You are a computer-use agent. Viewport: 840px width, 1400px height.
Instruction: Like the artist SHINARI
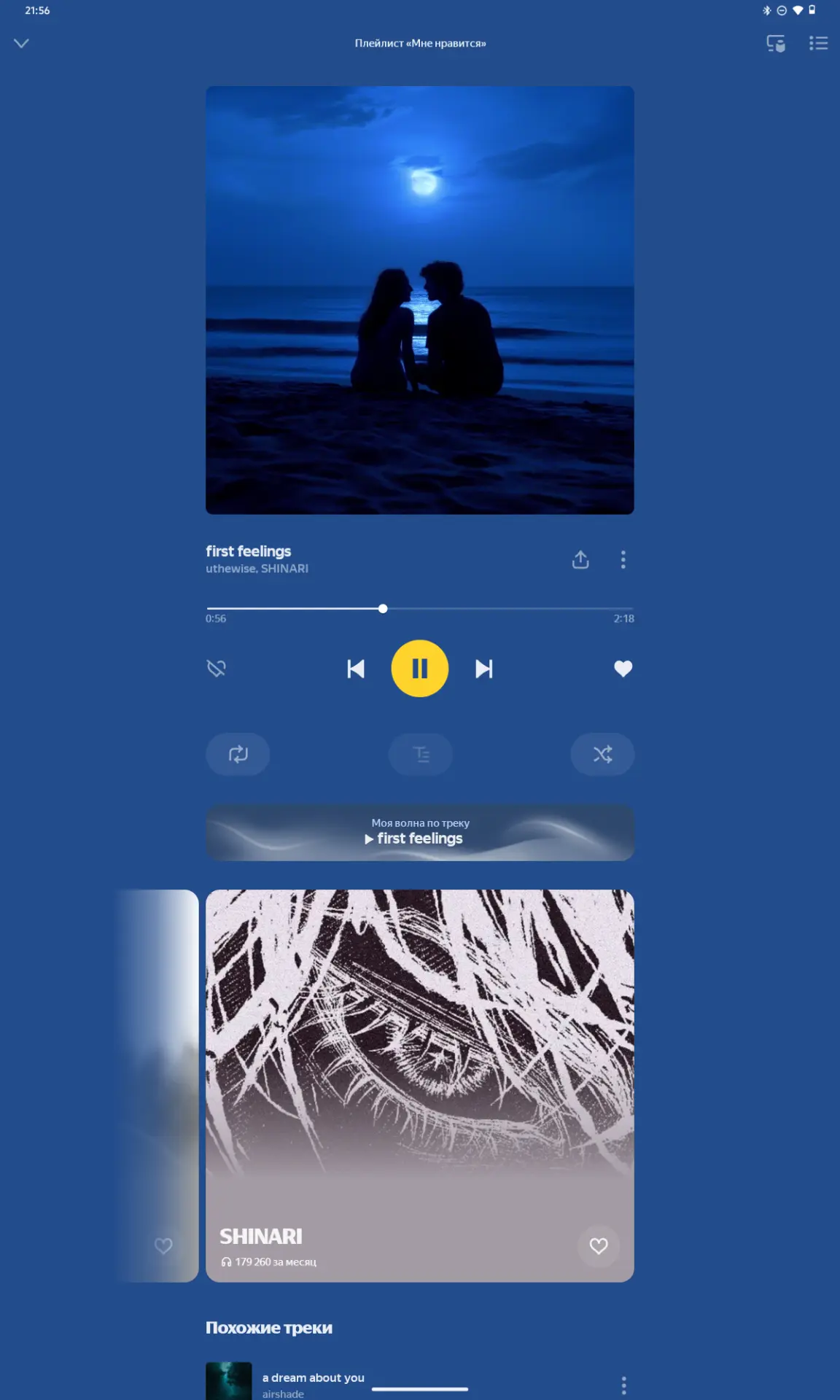click(x=599, y=1246)
